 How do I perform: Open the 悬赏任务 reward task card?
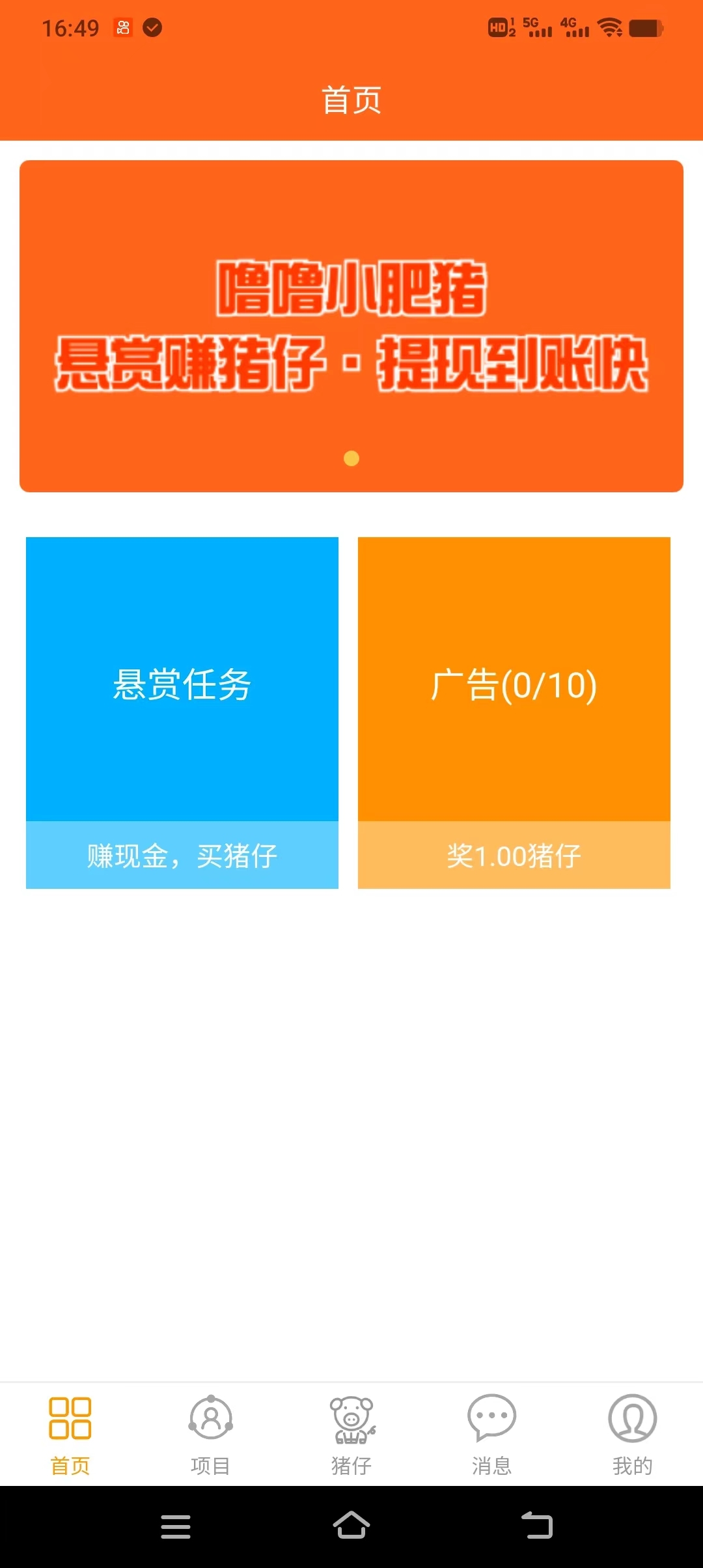coord(182,684)
